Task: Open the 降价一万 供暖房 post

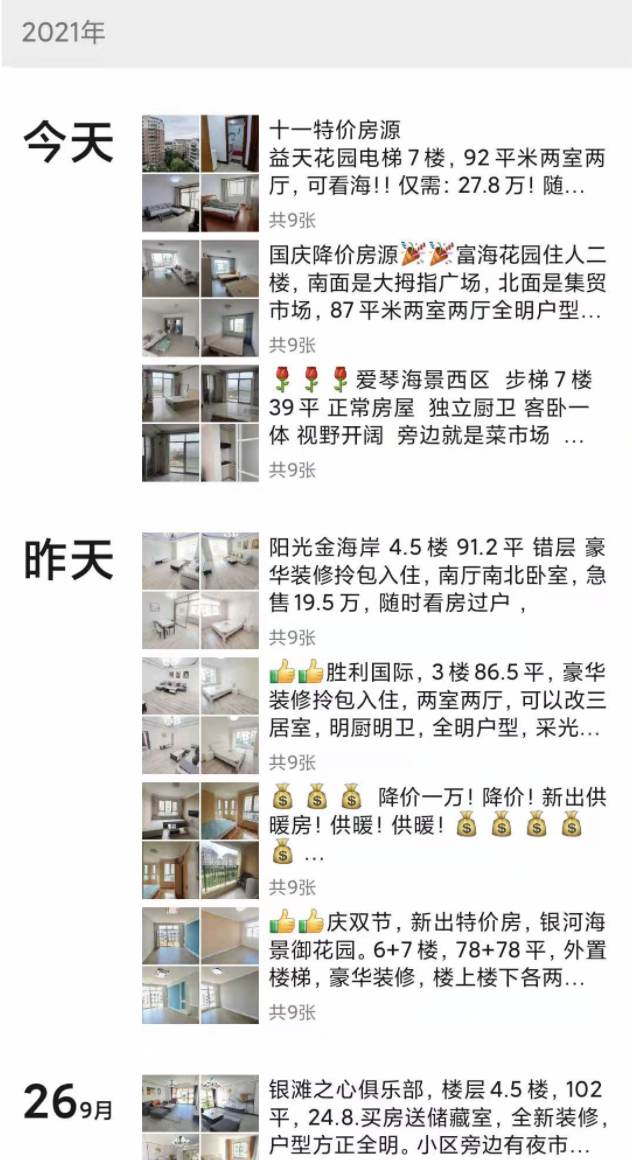Action: coord(437,826)
